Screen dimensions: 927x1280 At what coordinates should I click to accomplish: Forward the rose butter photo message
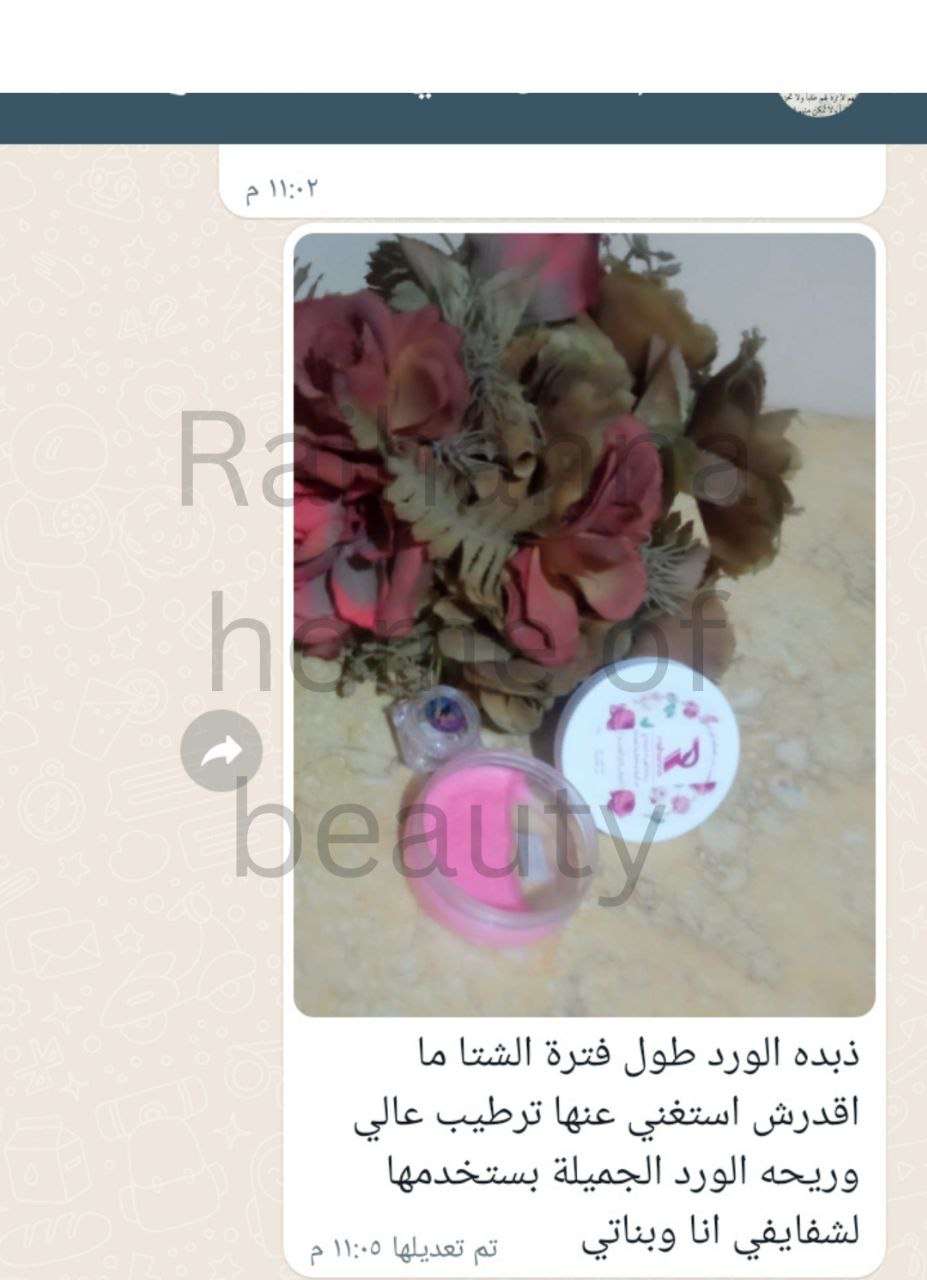pos(222,752)
